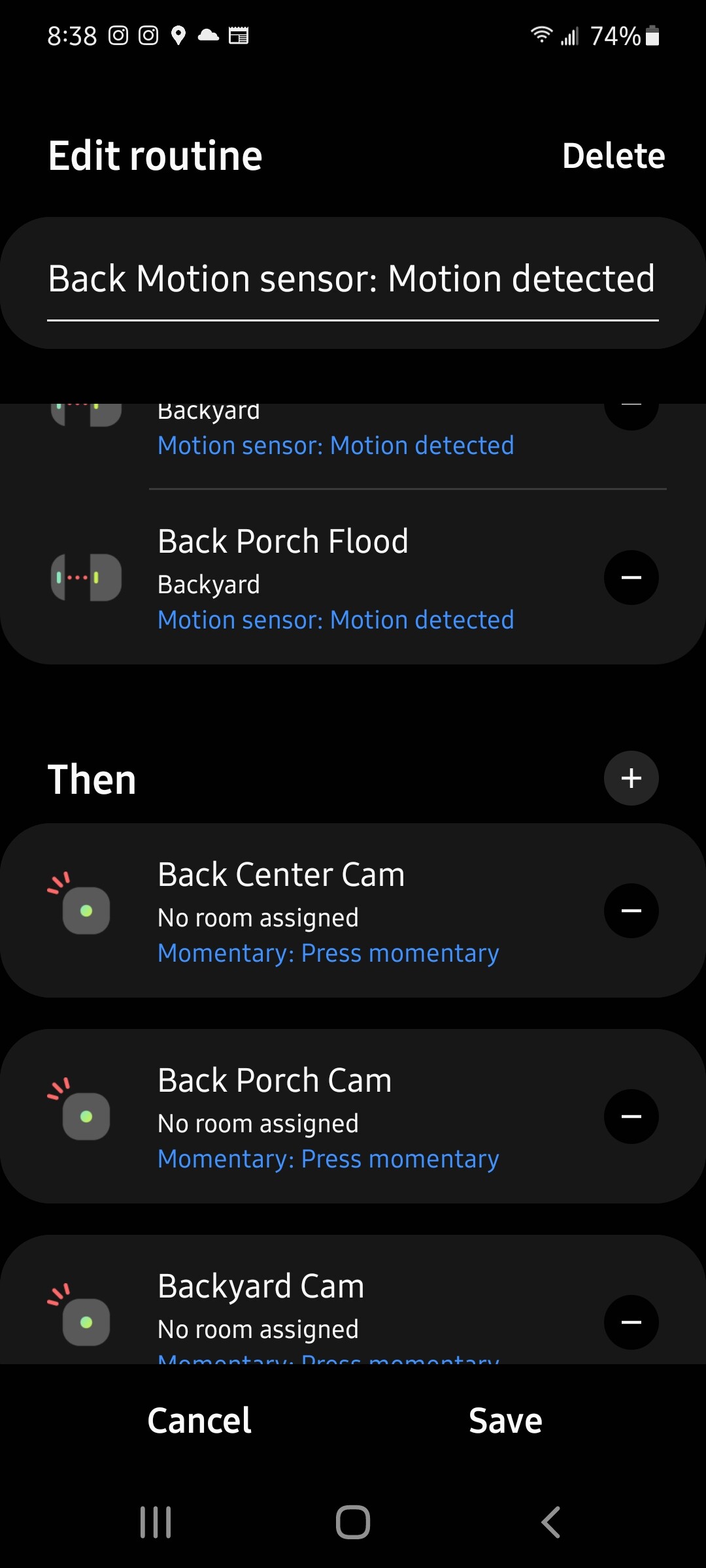Remove Back Center Cam action
The image size is (706, 1568).
click(631, 911)
